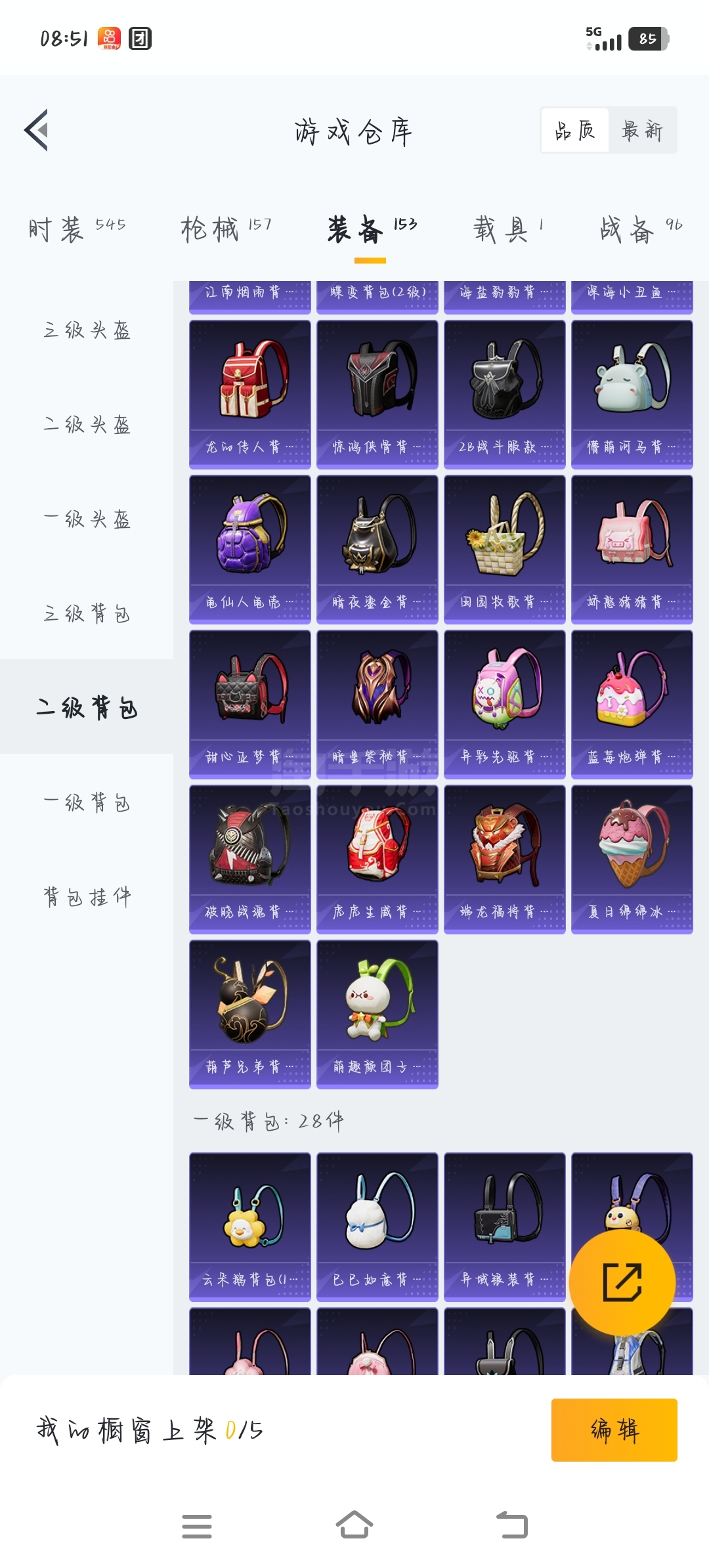This screenshot has width=709, height=1568.
Task: Jump to the 三级背包 category
Action: tap(87, 614)
